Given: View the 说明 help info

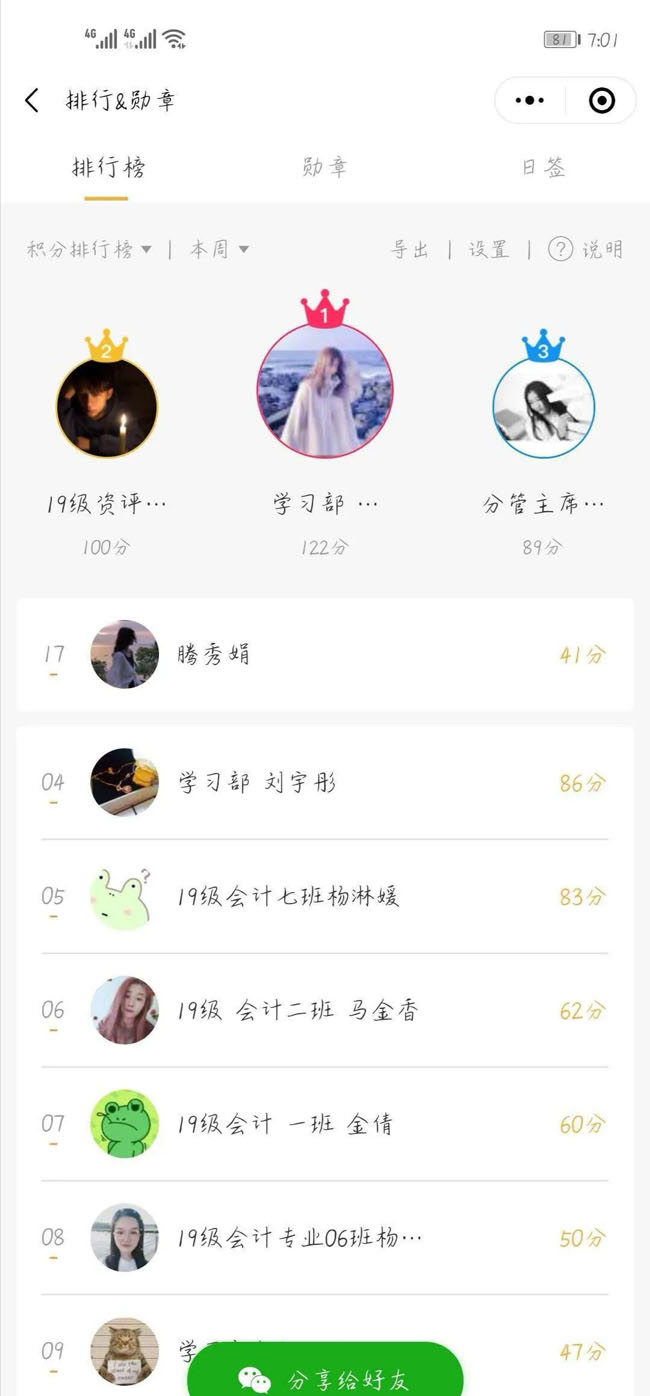Looking at the screenshot, I should pos(586,249).
